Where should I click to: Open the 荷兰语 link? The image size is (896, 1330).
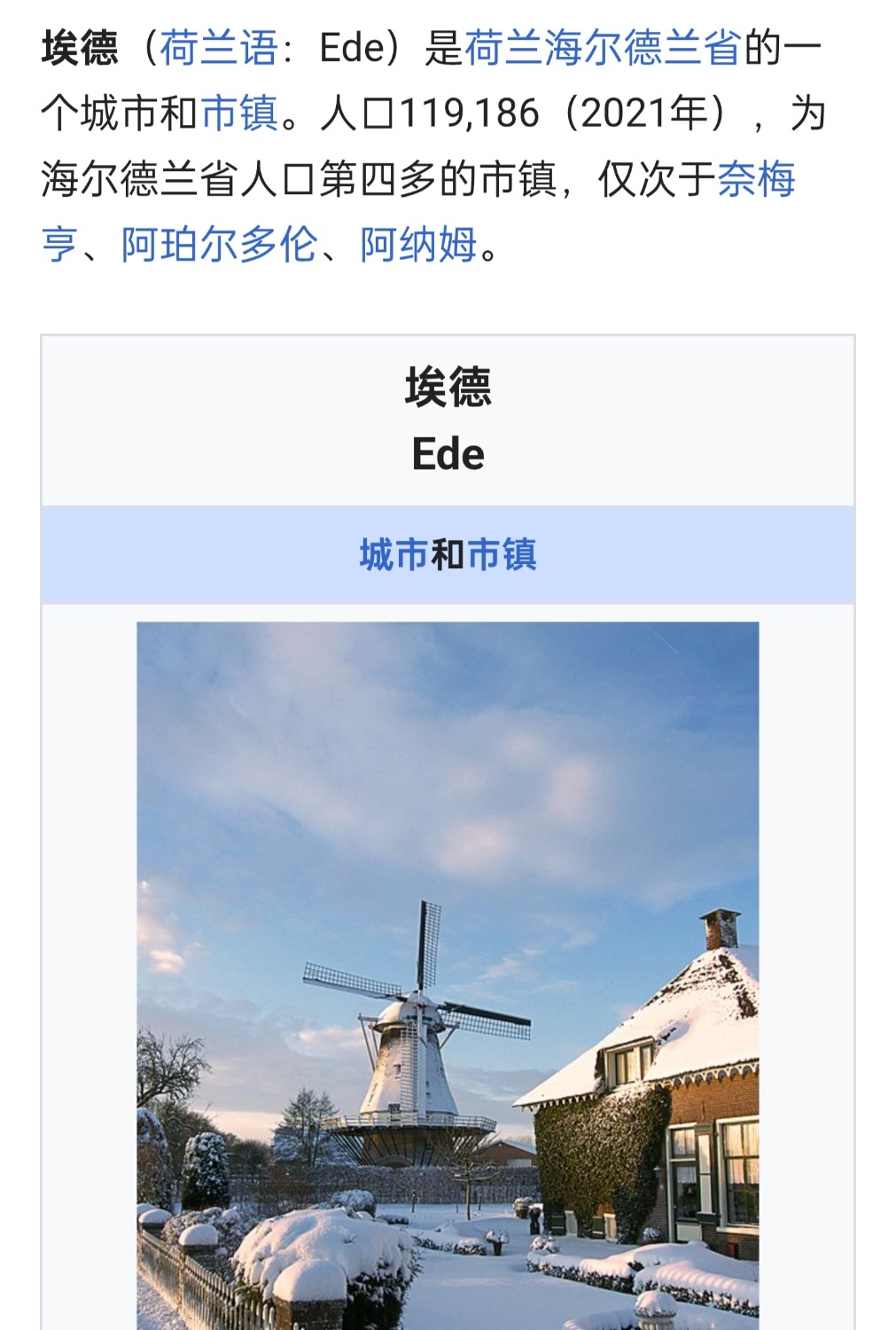click(218, 48)
